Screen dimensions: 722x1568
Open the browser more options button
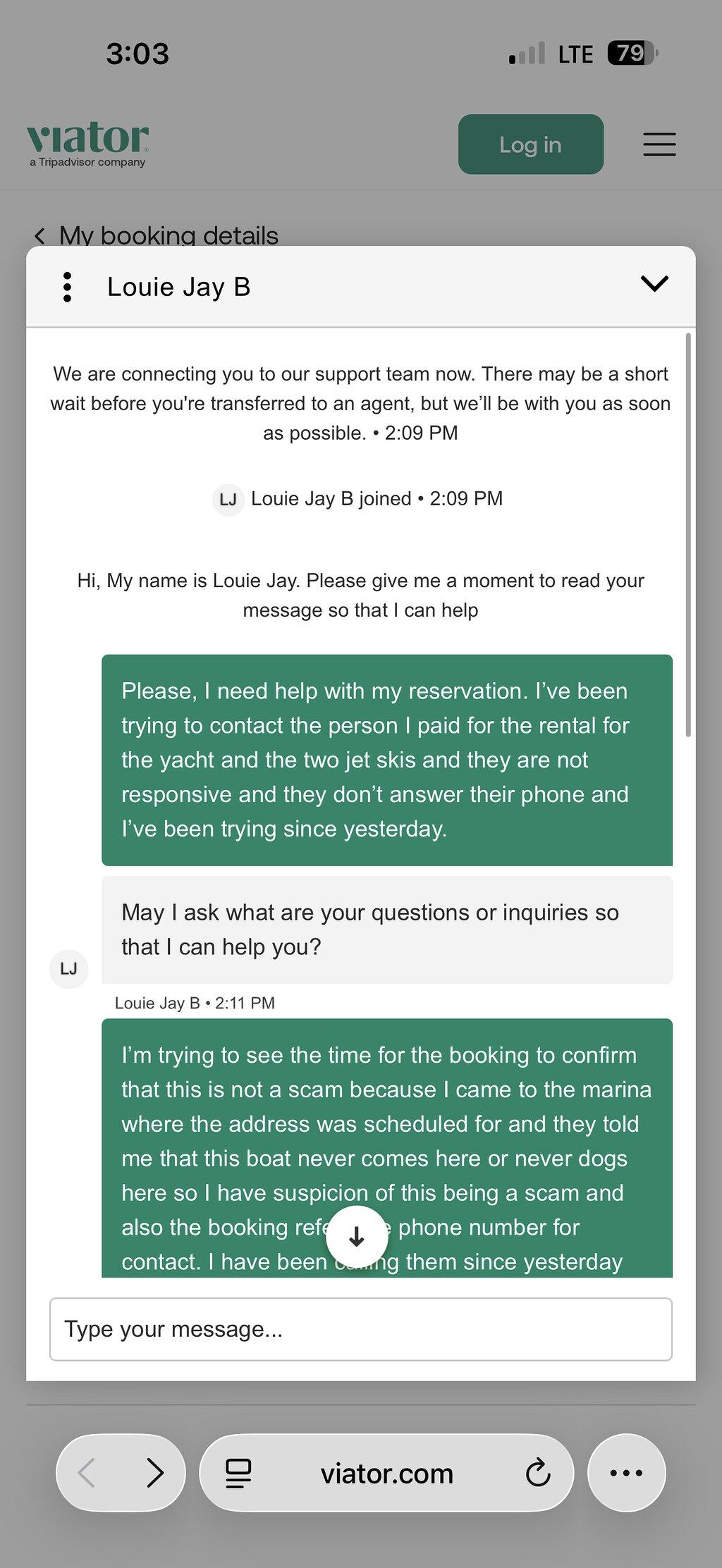[x=626, y=1473]
